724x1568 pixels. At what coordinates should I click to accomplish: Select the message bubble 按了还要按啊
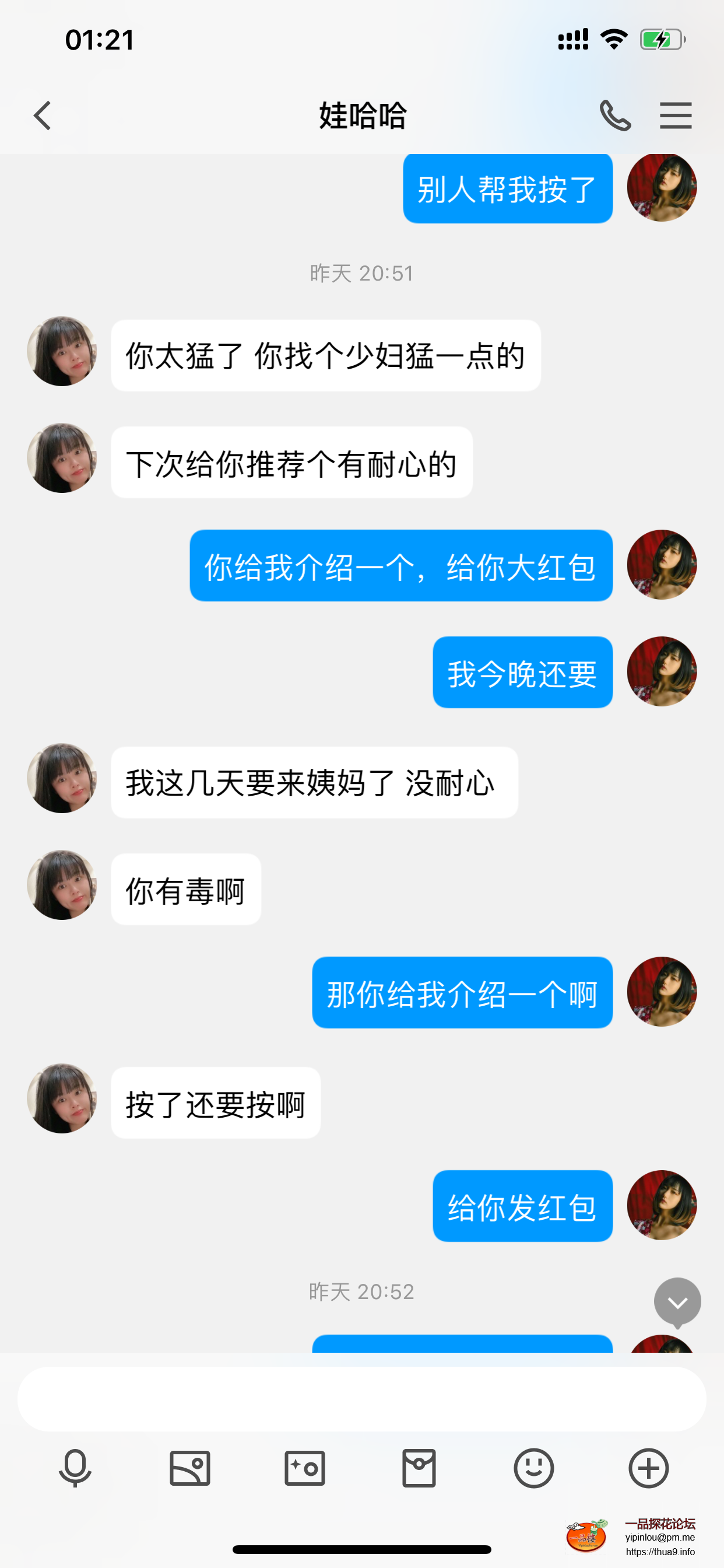click(216, 1102)
